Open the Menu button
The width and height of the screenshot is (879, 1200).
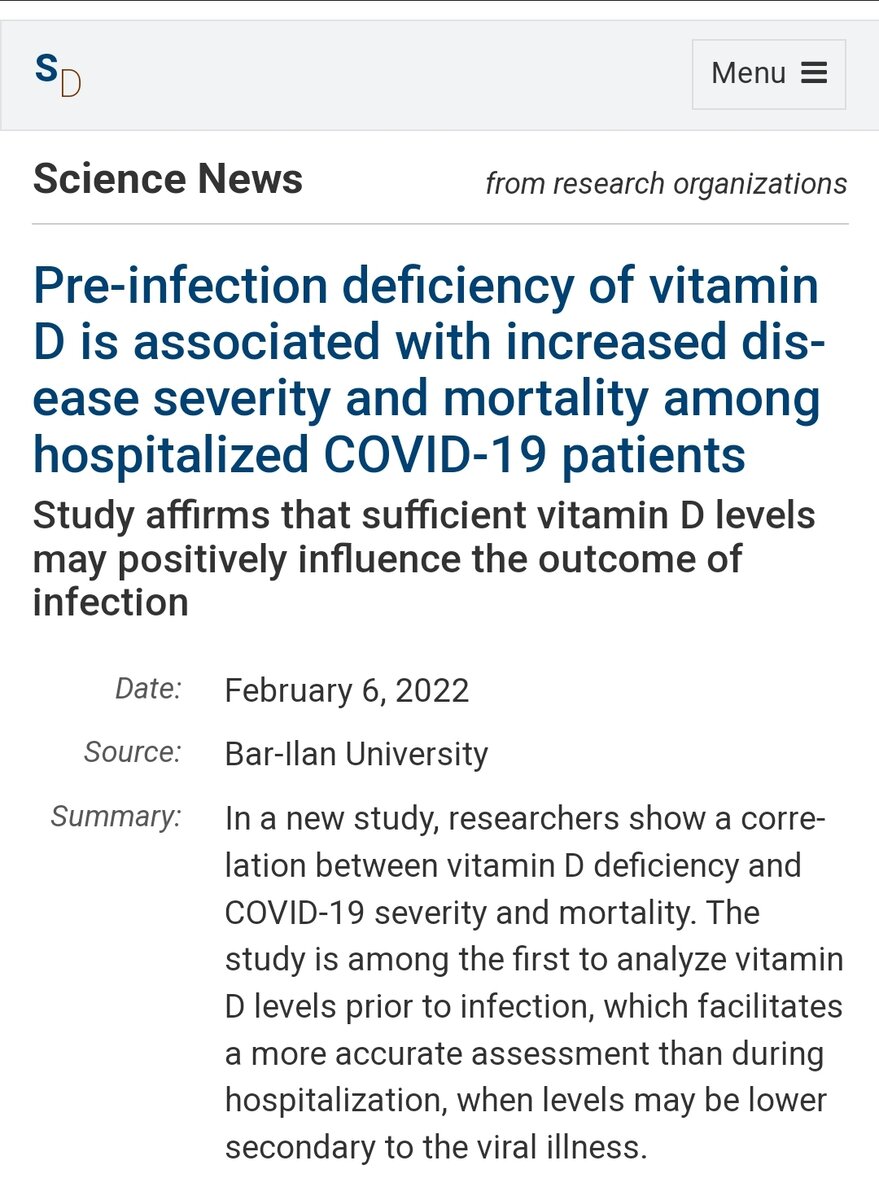[768, 74]
